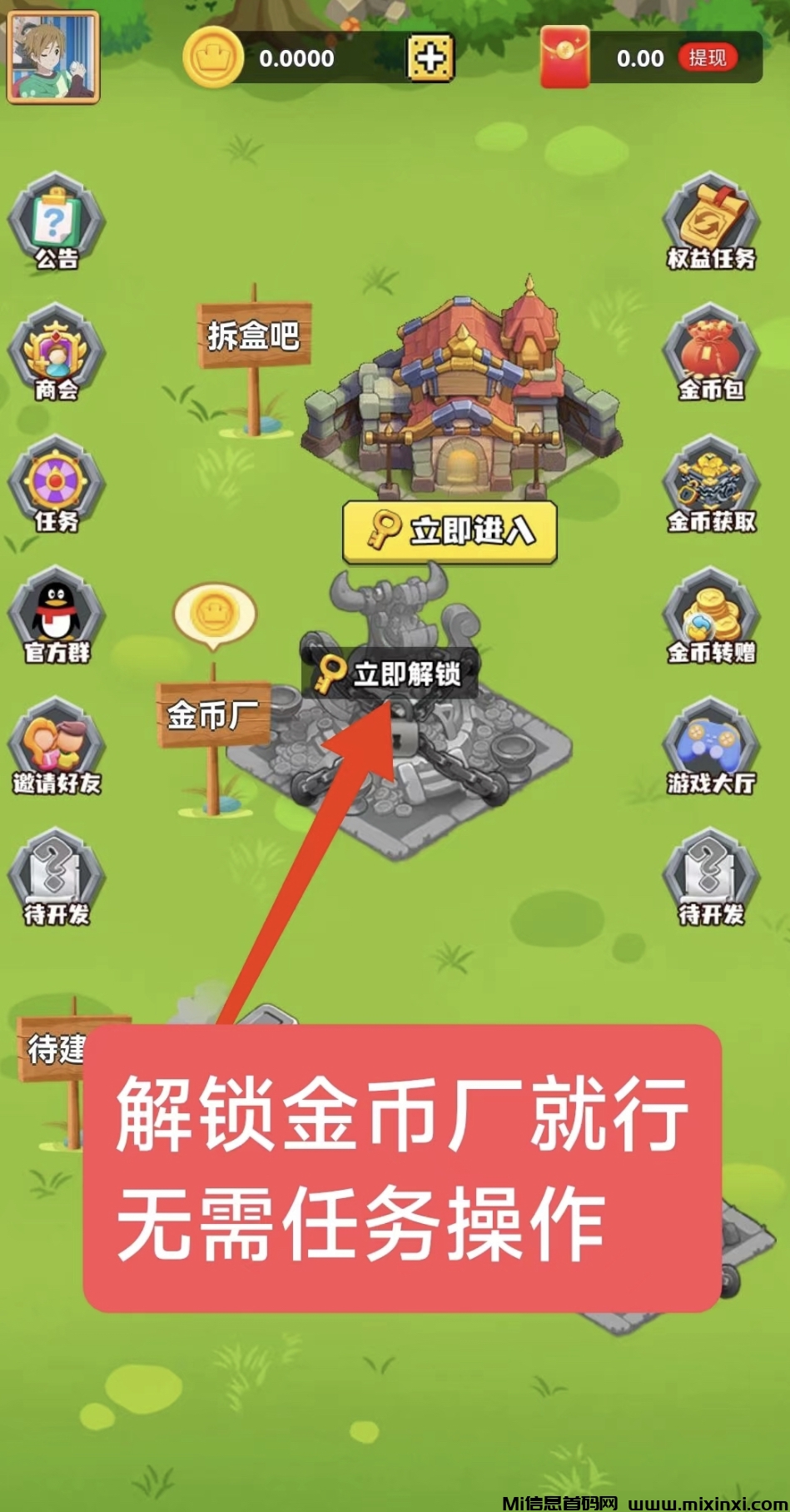Tap 立即解锁 to unlock the coin factory
Screen dimensions: 790x1512
390,673
